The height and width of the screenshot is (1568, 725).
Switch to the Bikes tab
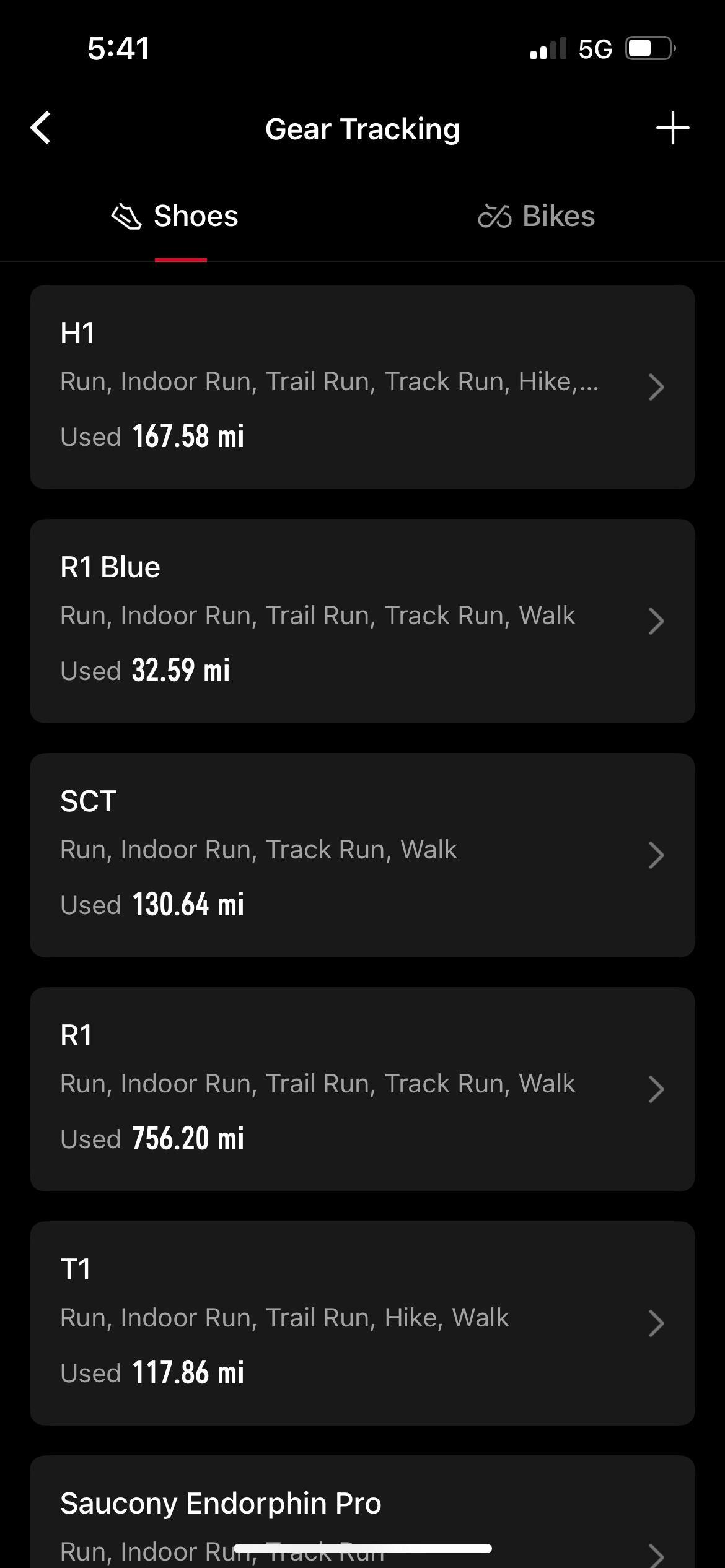537,217
